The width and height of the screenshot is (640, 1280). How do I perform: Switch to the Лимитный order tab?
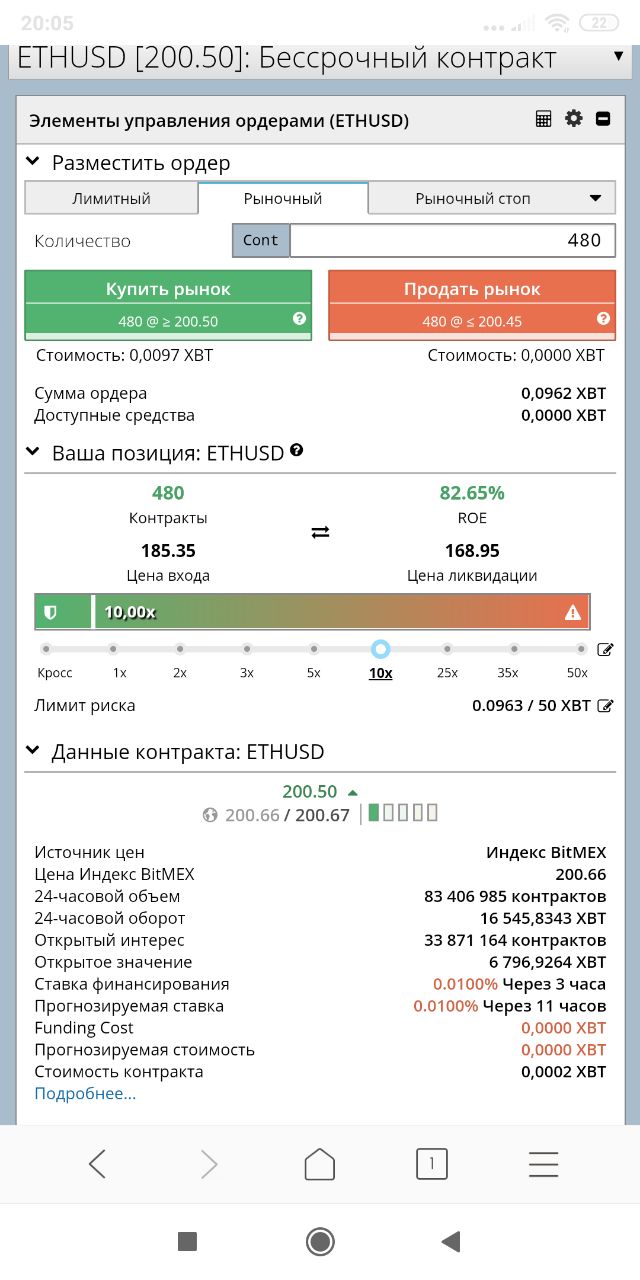pos(111,198)
